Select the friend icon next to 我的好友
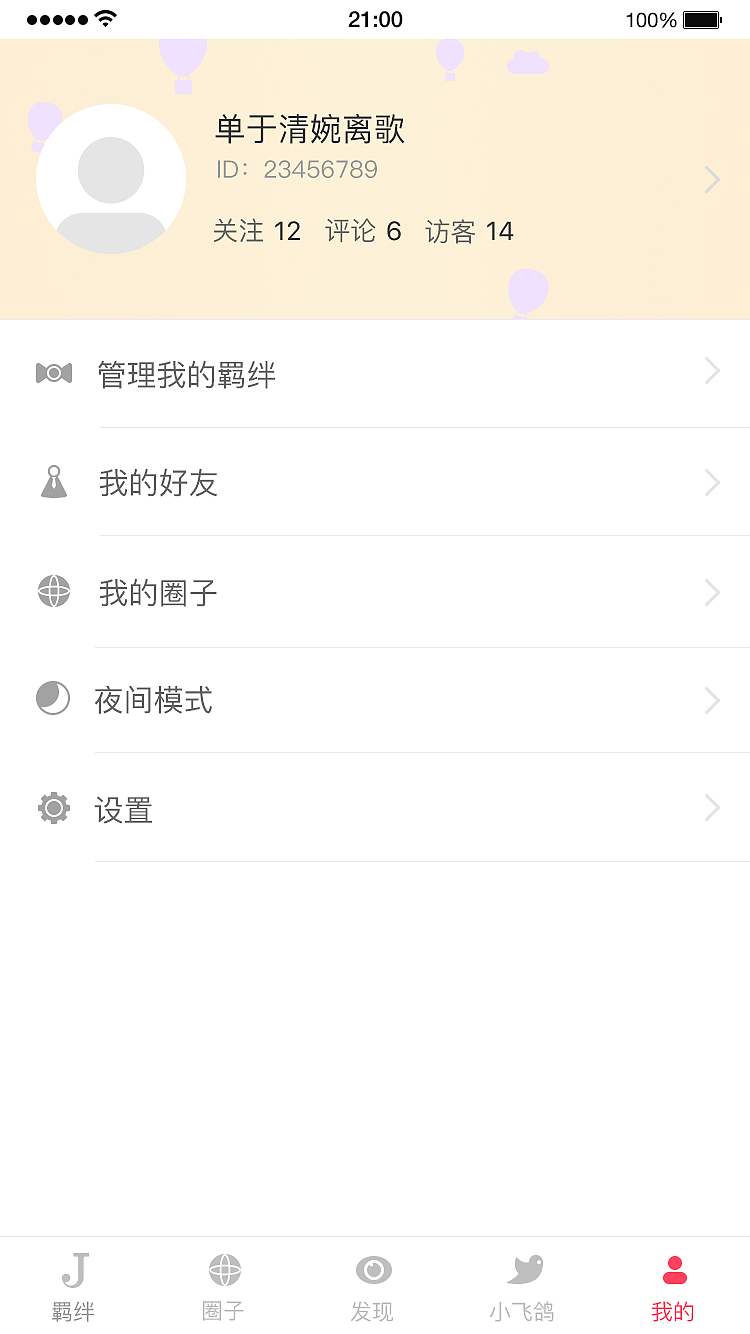Screen dimensions: 750x1334 (x=53, y=482)
